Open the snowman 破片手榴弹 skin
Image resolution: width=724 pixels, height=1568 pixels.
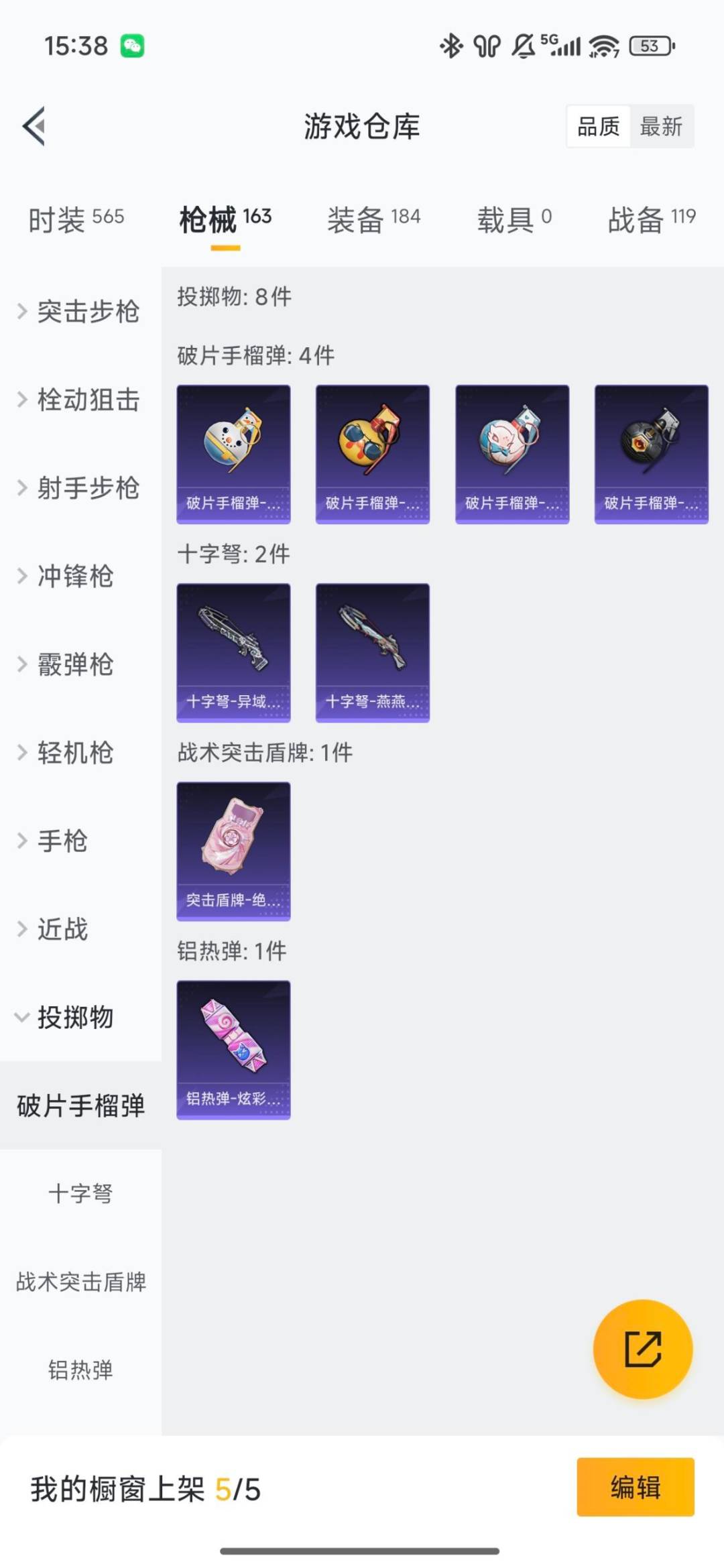click(233, 454)
